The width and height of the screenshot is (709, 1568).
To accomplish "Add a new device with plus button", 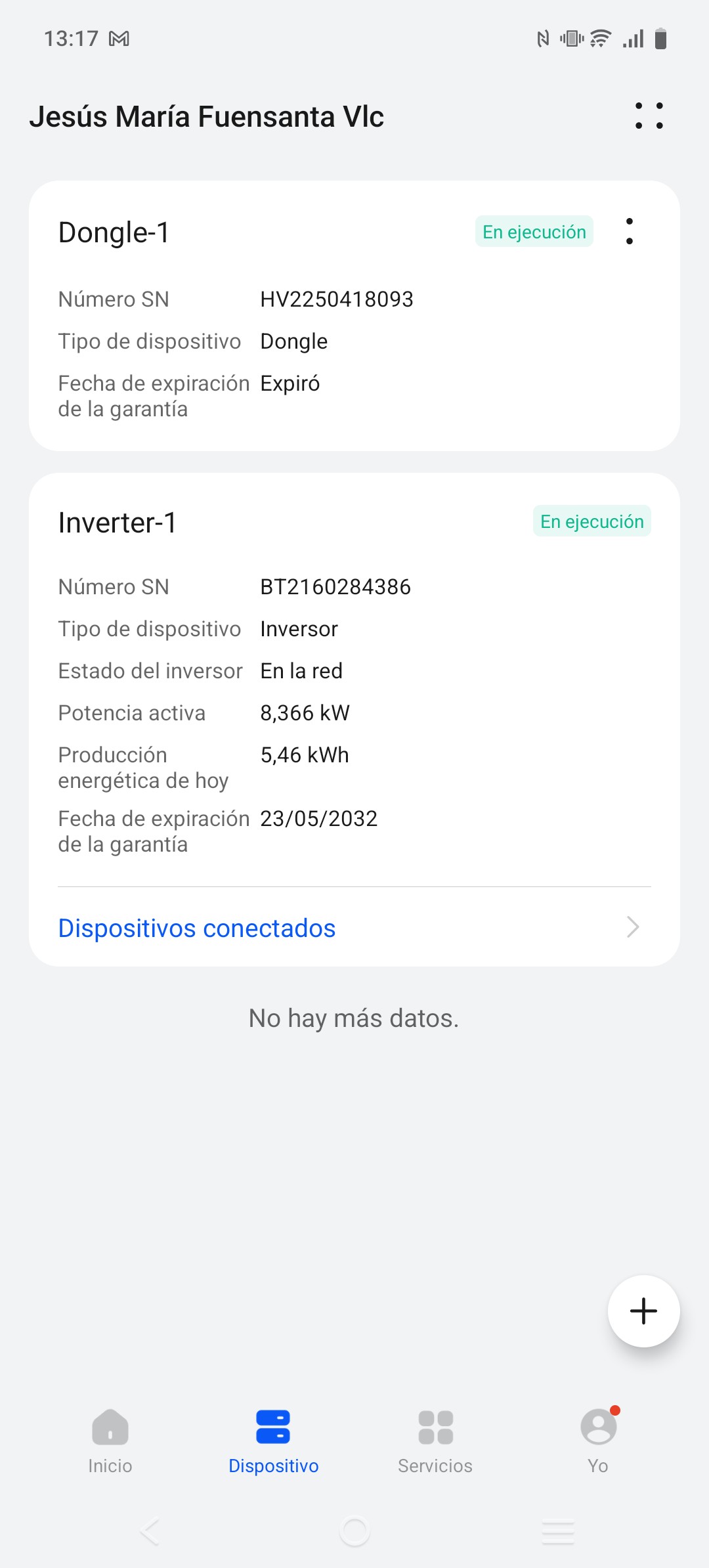I will click(643, 1311).
